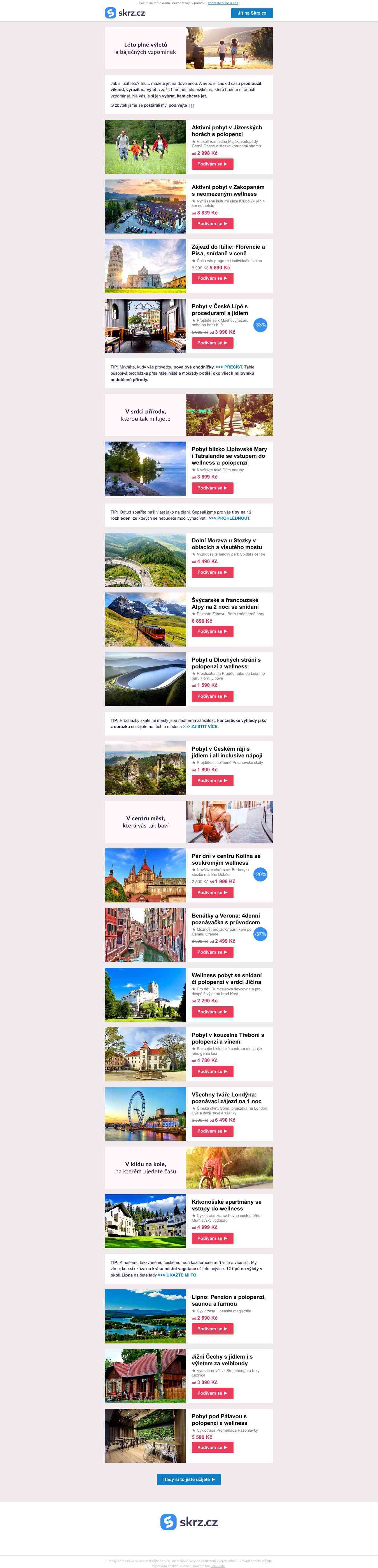
Task: Tap 'Podívám se' for Liptovská Mara stay
Action: pyautogui.click(x=213, y=487)
